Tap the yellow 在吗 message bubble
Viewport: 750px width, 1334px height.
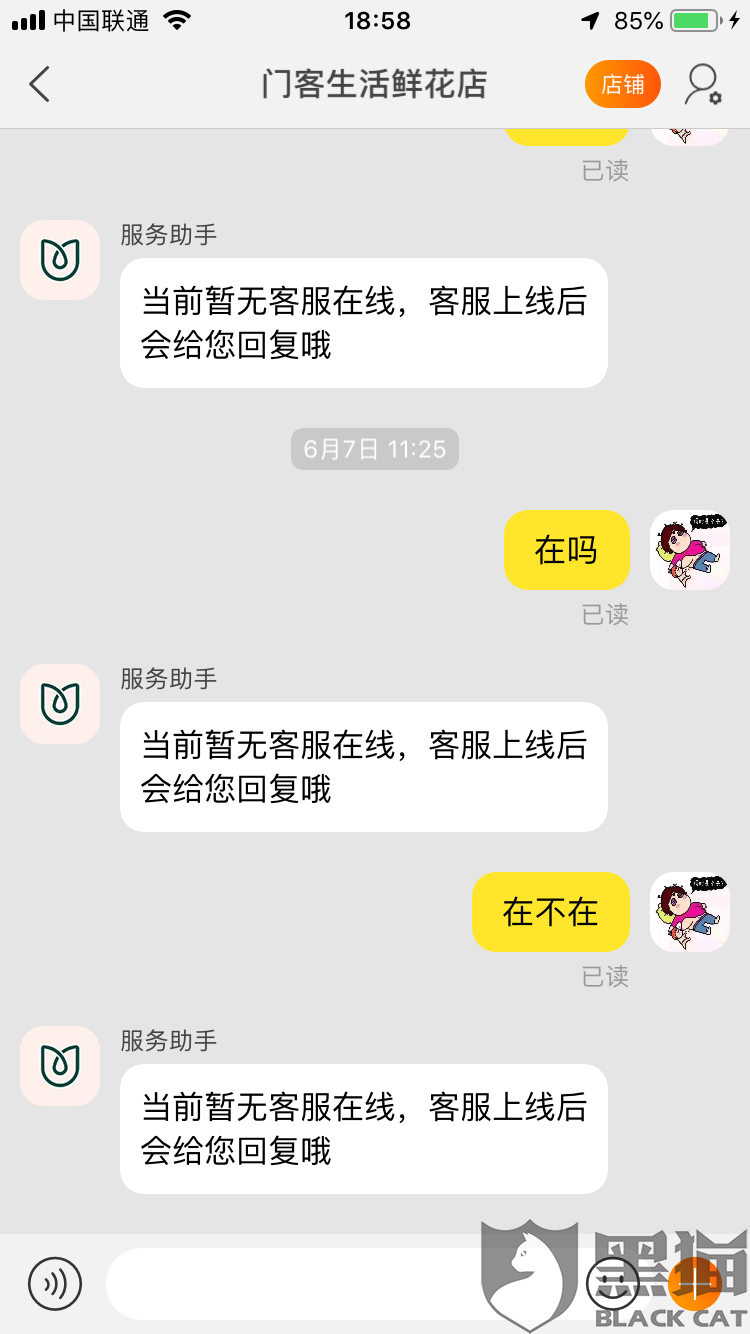point(566,549)
